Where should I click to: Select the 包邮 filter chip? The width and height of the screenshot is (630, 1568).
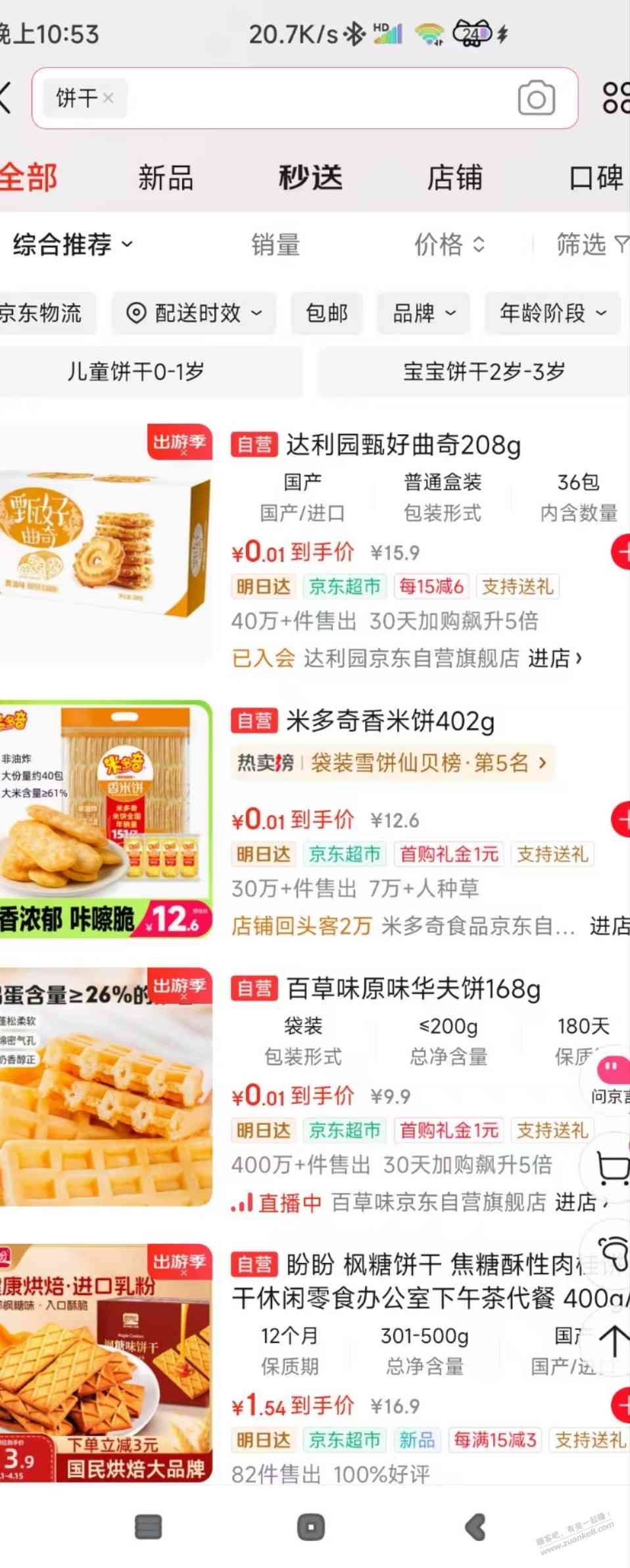[x=327, y=313]
